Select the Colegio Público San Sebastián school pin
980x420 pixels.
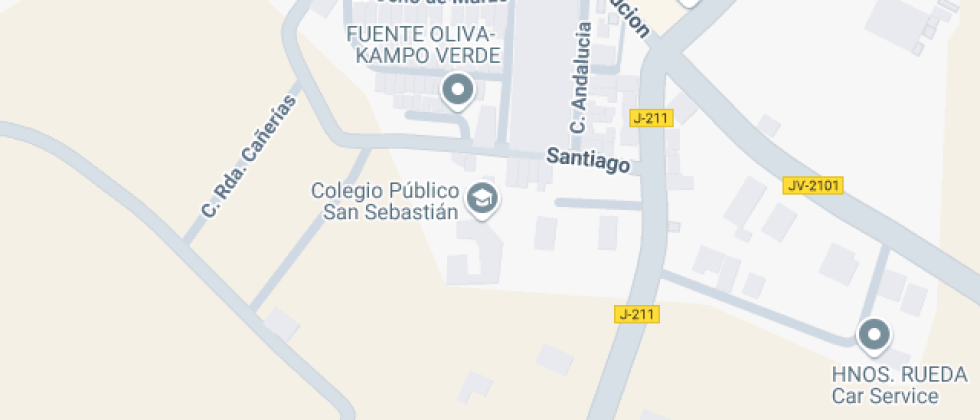pyautogui.click(x=485, y=198)
